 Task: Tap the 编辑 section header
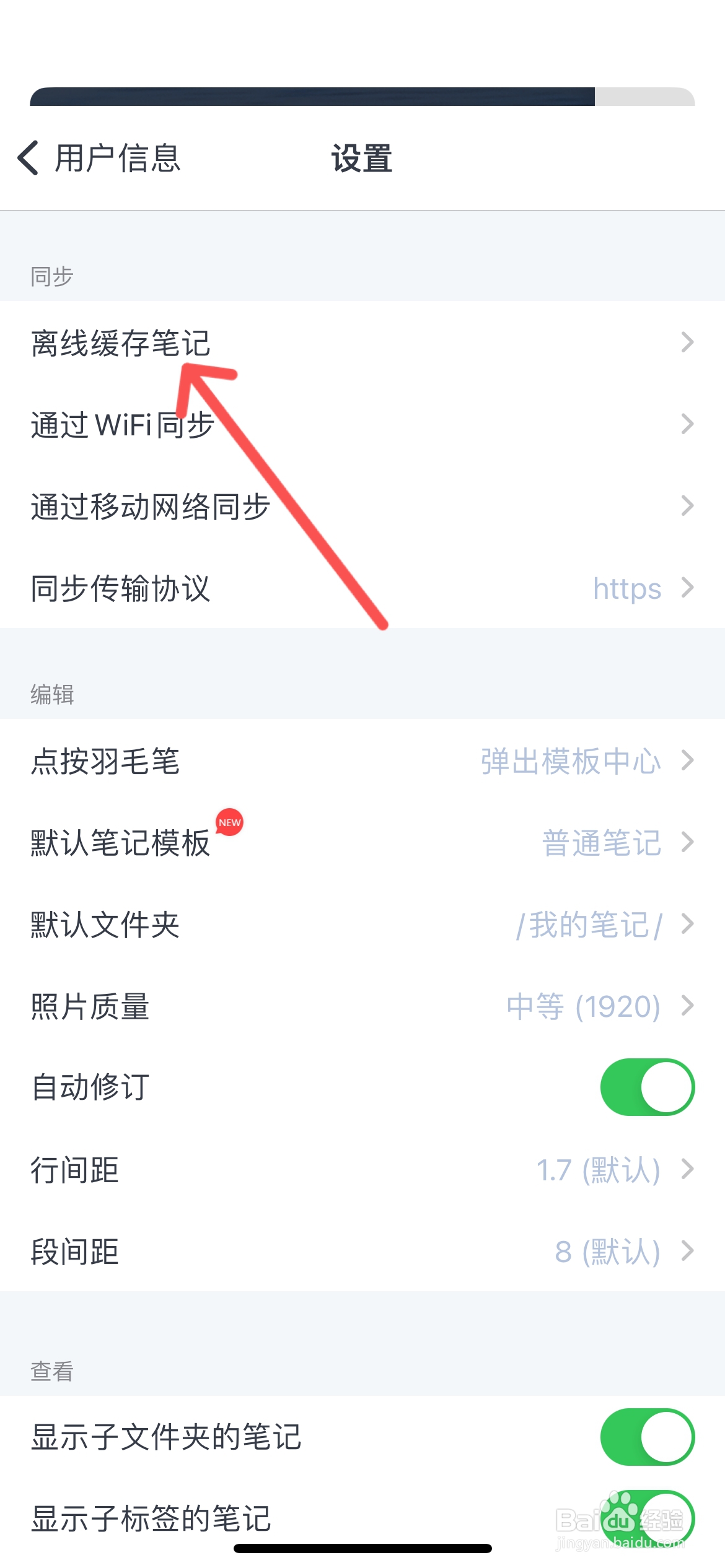coord(51,694)
